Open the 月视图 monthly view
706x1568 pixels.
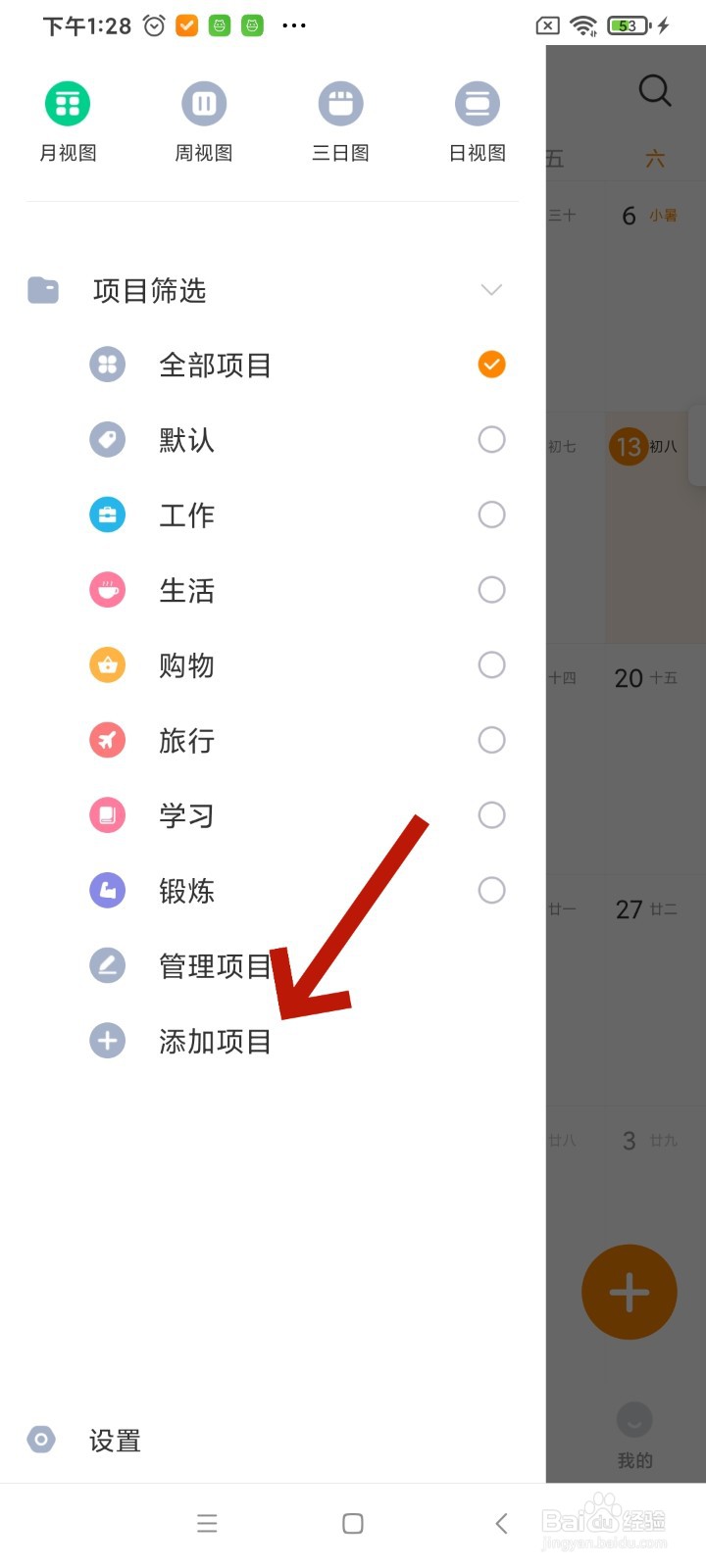[x=67, y=118]
